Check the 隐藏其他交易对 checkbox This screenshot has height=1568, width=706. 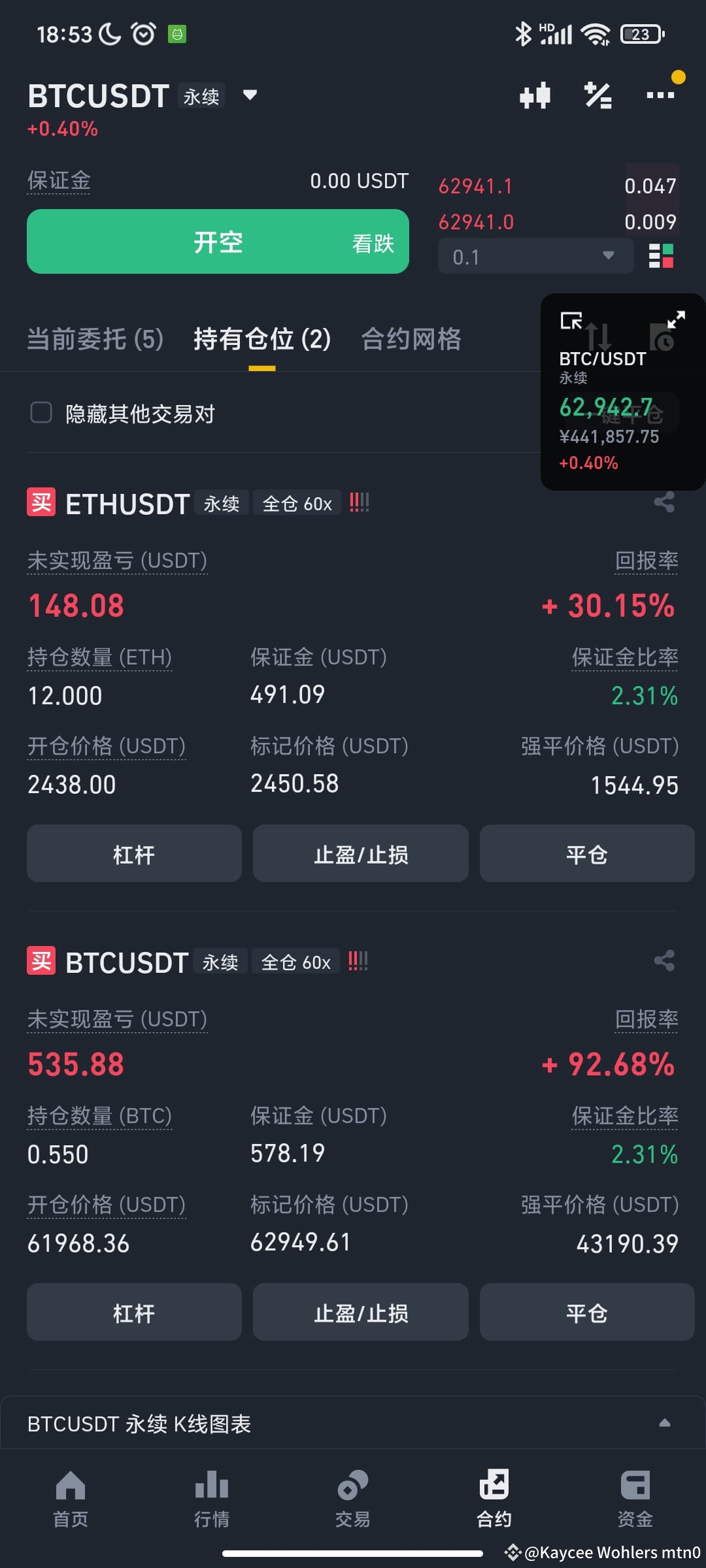[x=41, y=413]
